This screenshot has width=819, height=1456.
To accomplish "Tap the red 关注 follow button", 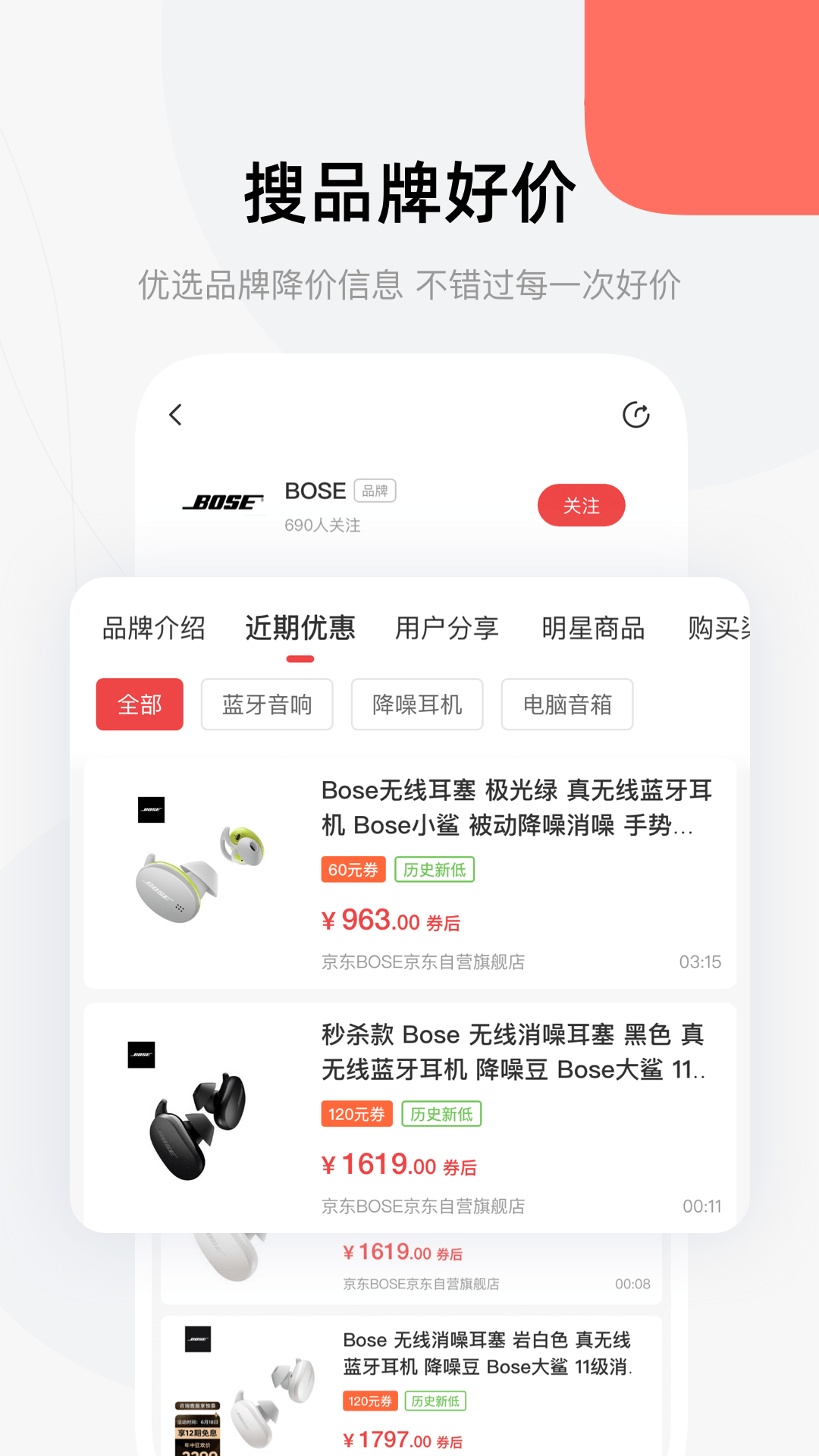I will point(581,505).
